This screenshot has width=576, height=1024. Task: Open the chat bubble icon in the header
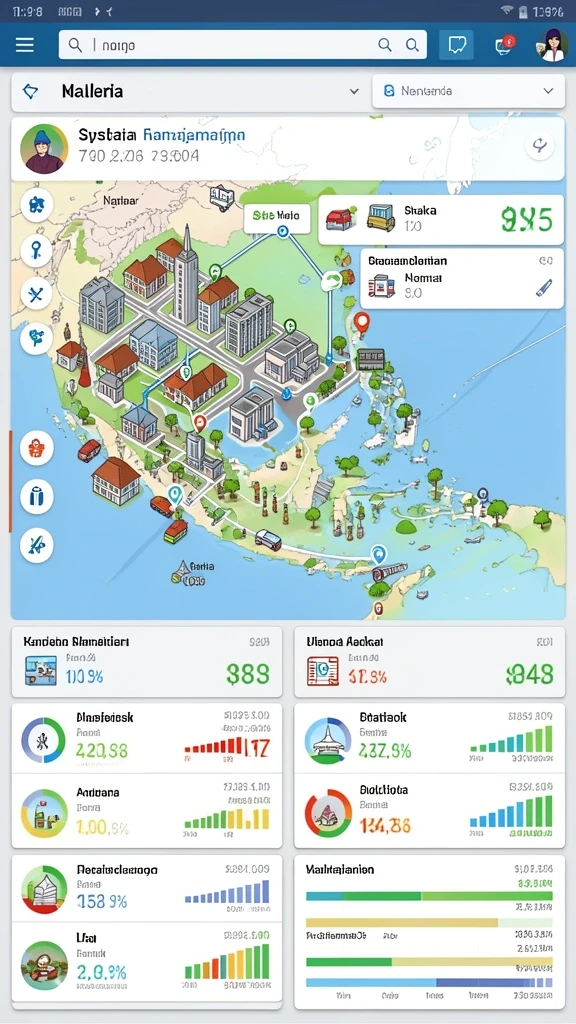(456, 44)
